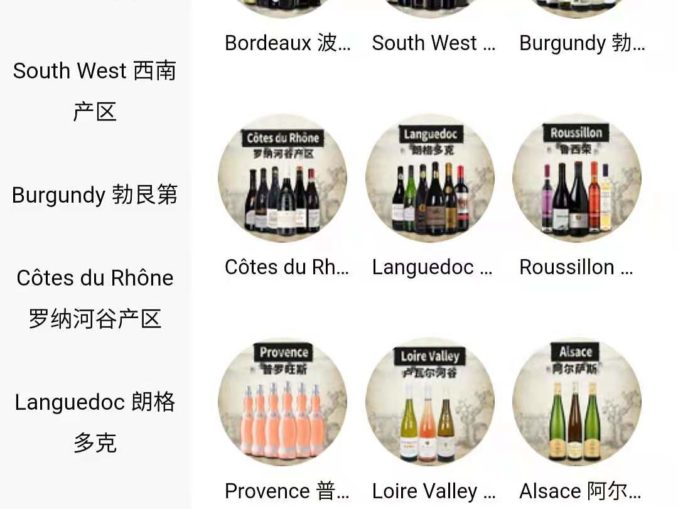Open the Alsace wine region tile

coord(577,403)
